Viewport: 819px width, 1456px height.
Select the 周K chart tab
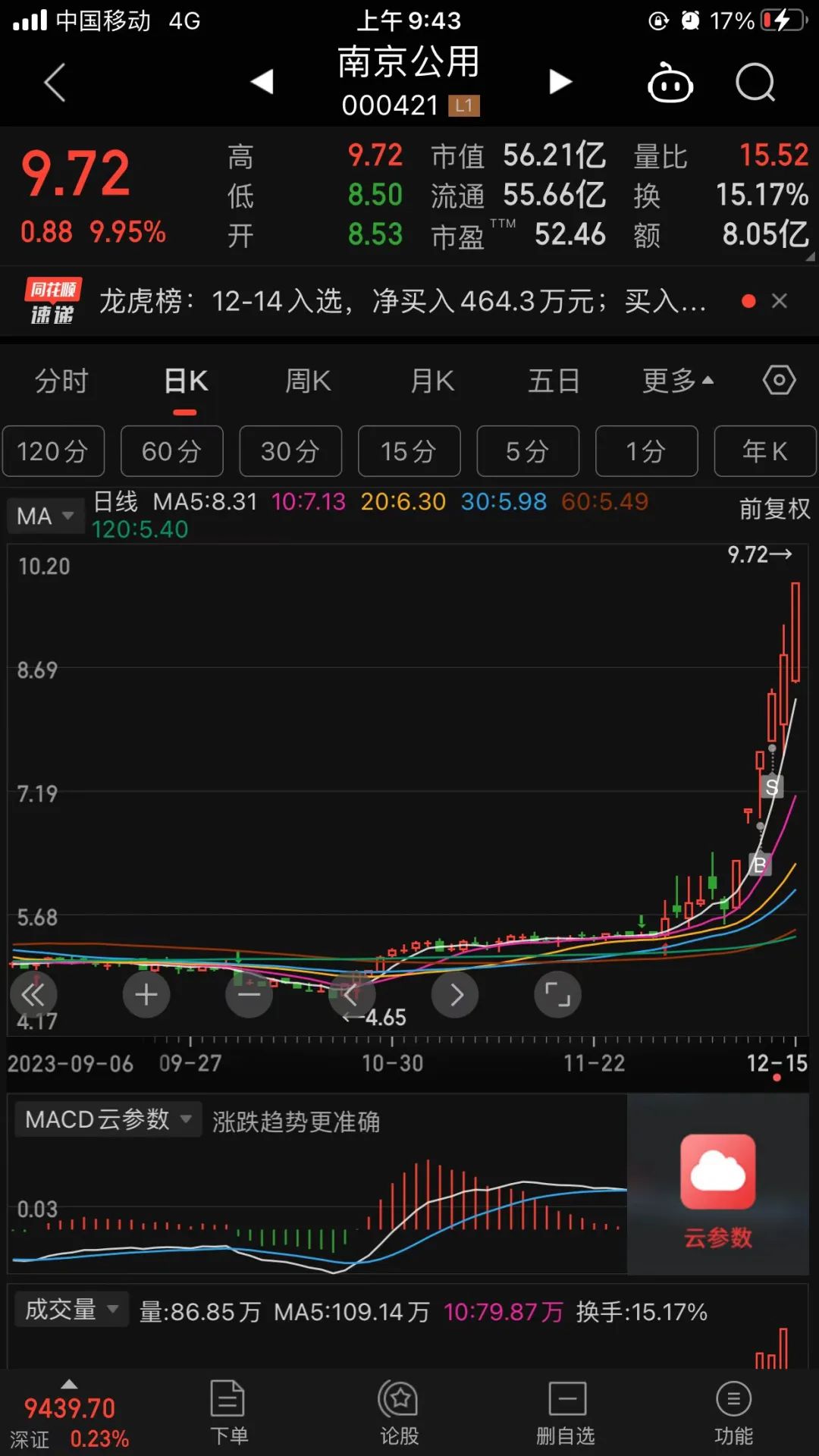coord(308,381)
